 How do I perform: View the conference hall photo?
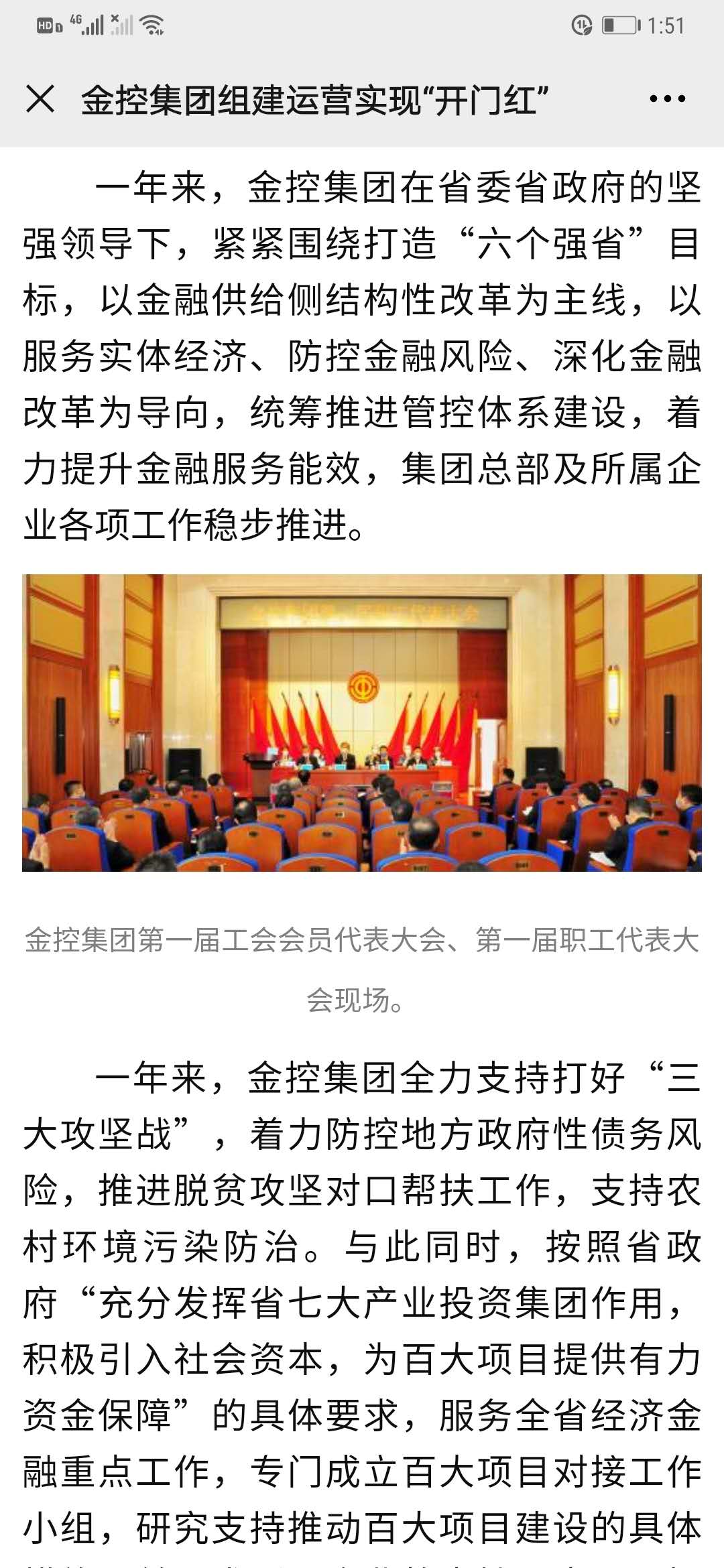(362, 722)
